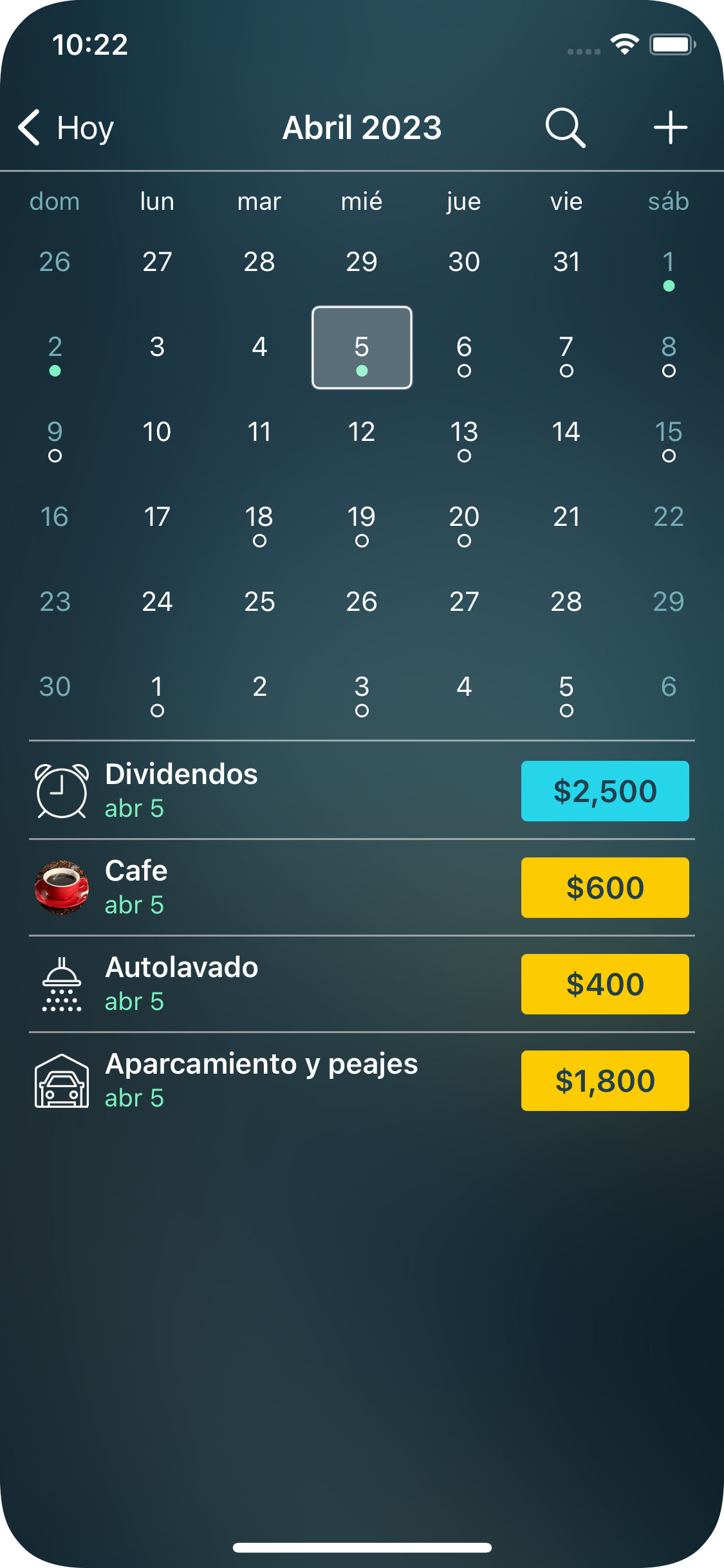Select the sáb weekday header

coord(668,201)
